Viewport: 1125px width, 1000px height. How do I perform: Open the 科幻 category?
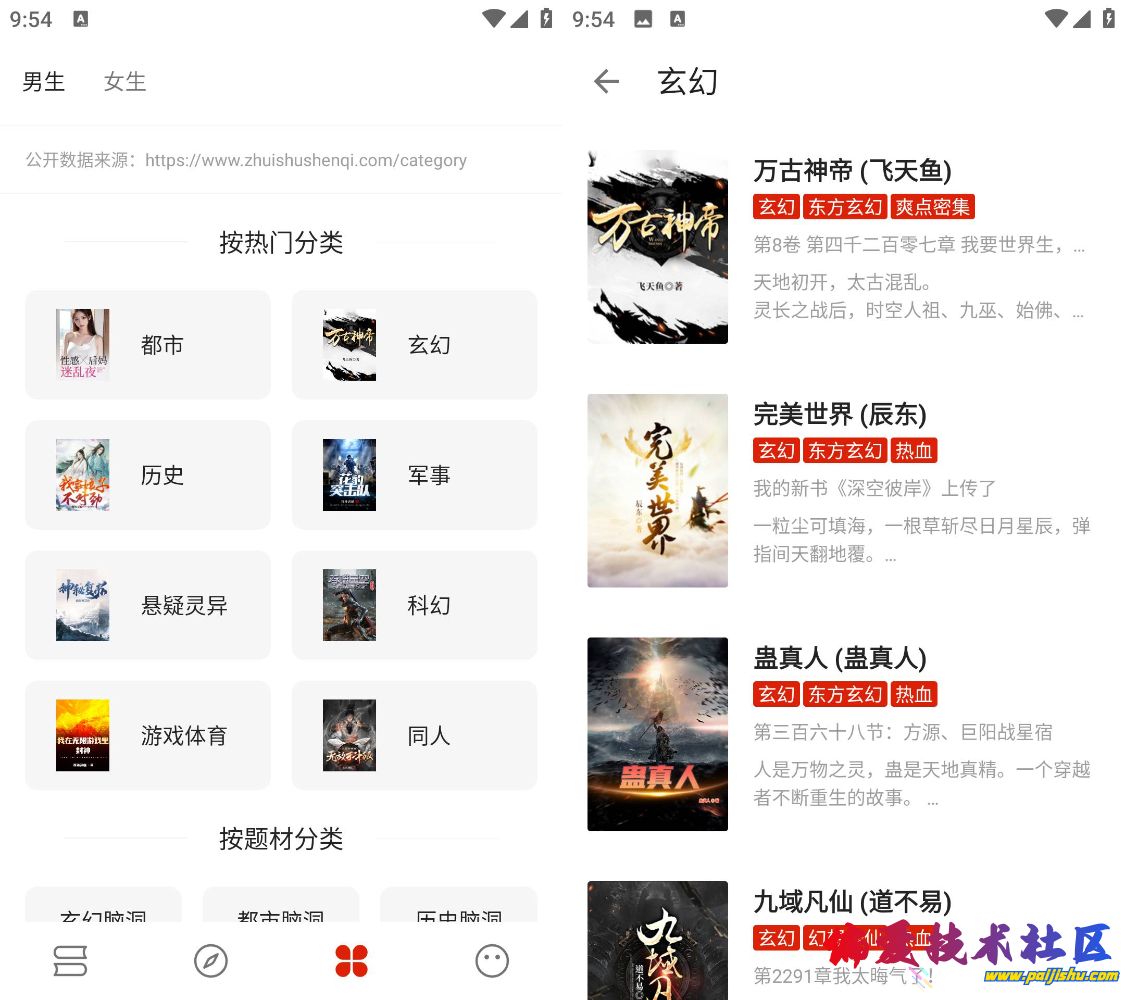coord(414,605)
